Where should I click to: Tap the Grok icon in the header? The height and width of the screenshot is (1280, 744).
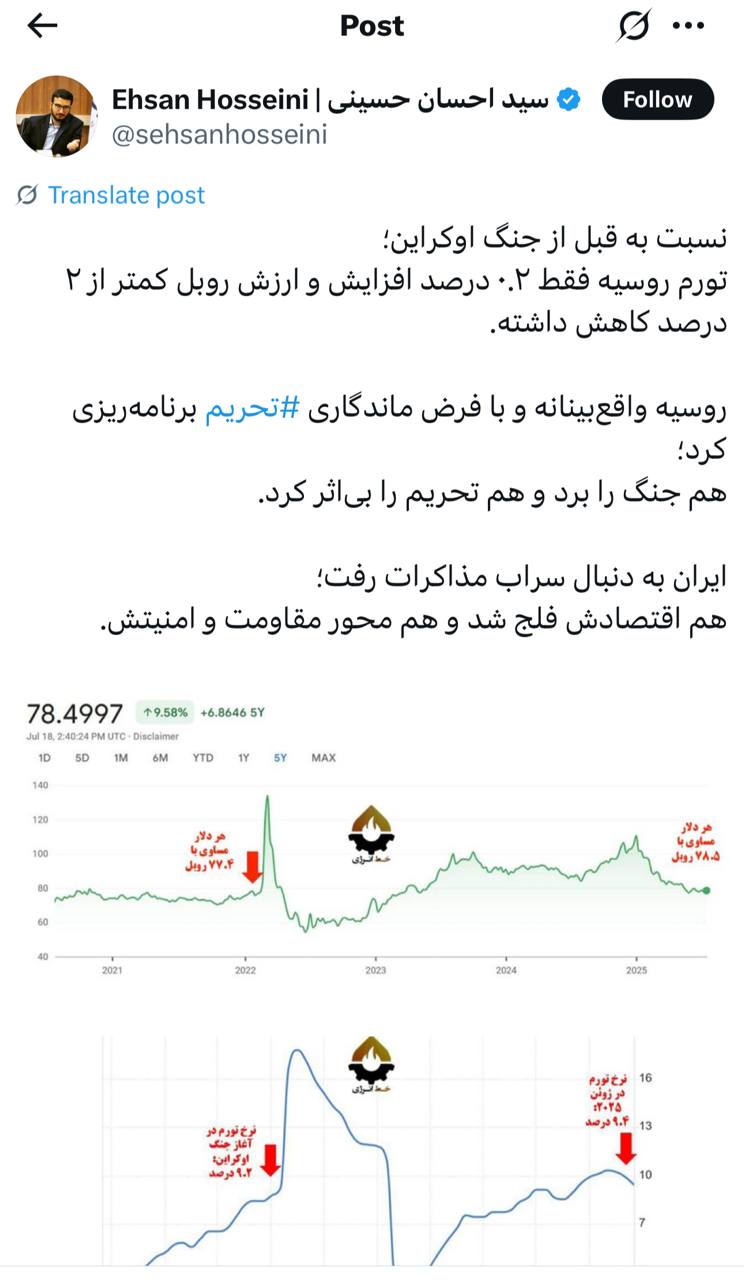point(632,27)
